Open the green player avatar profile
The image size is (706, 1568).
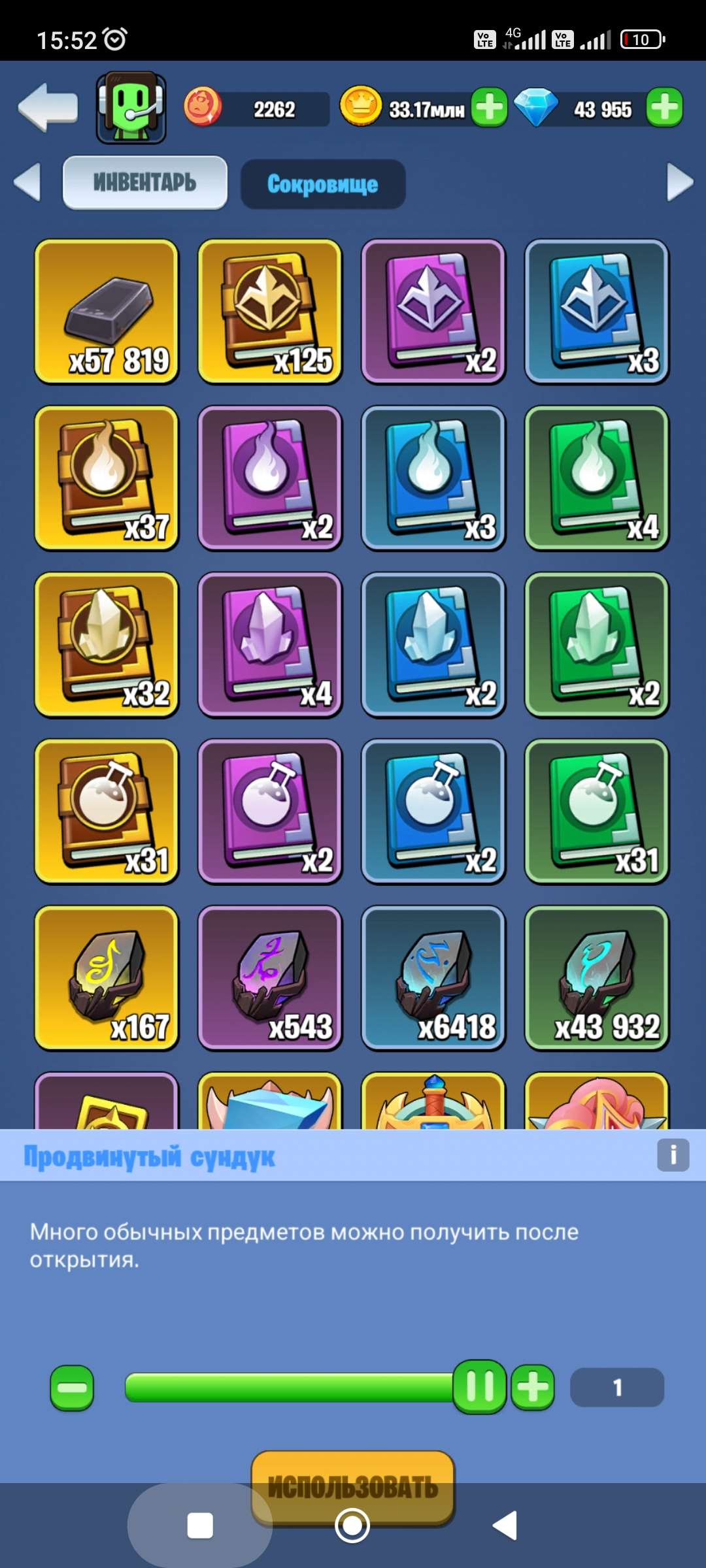131,108
